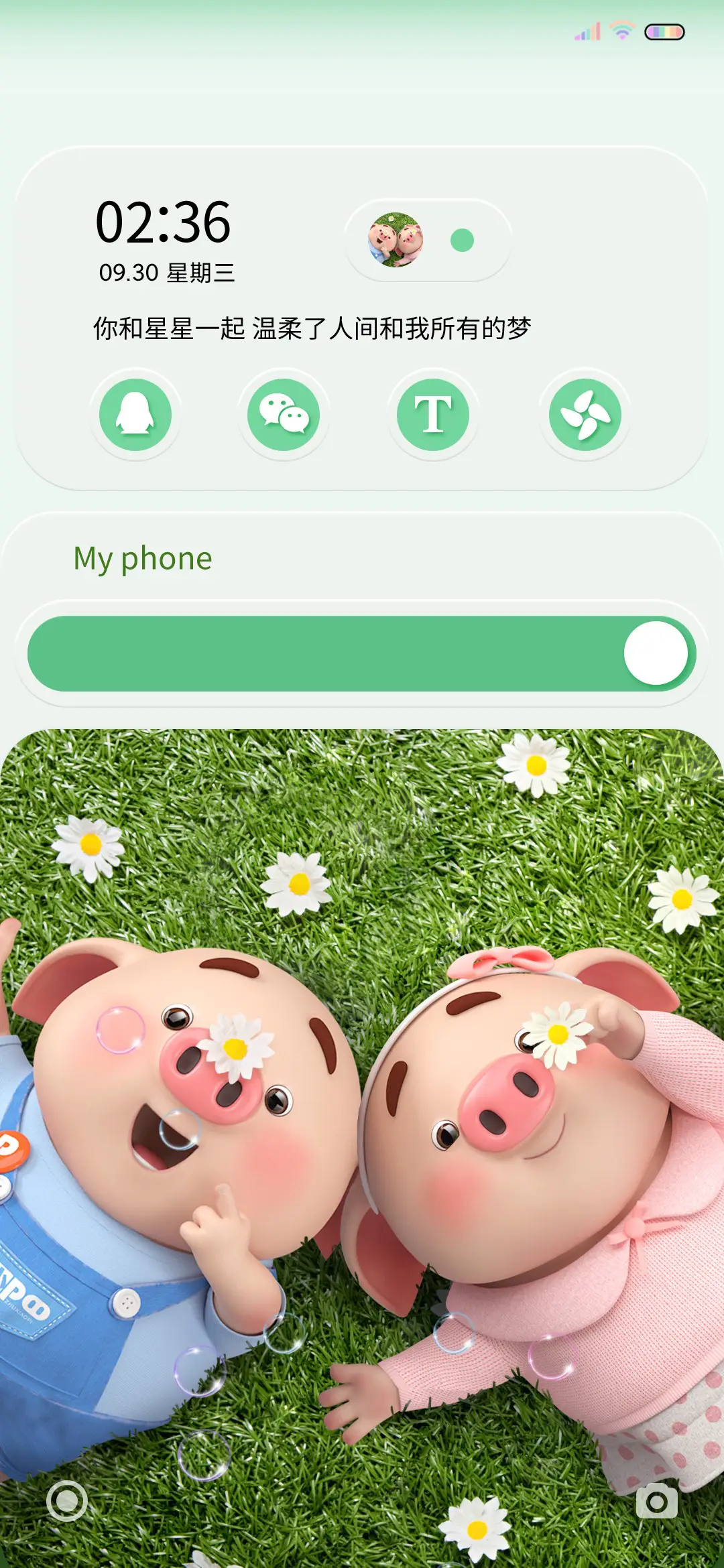
Task: Tap the green T shortcut icon
Action: click(433, 415)
